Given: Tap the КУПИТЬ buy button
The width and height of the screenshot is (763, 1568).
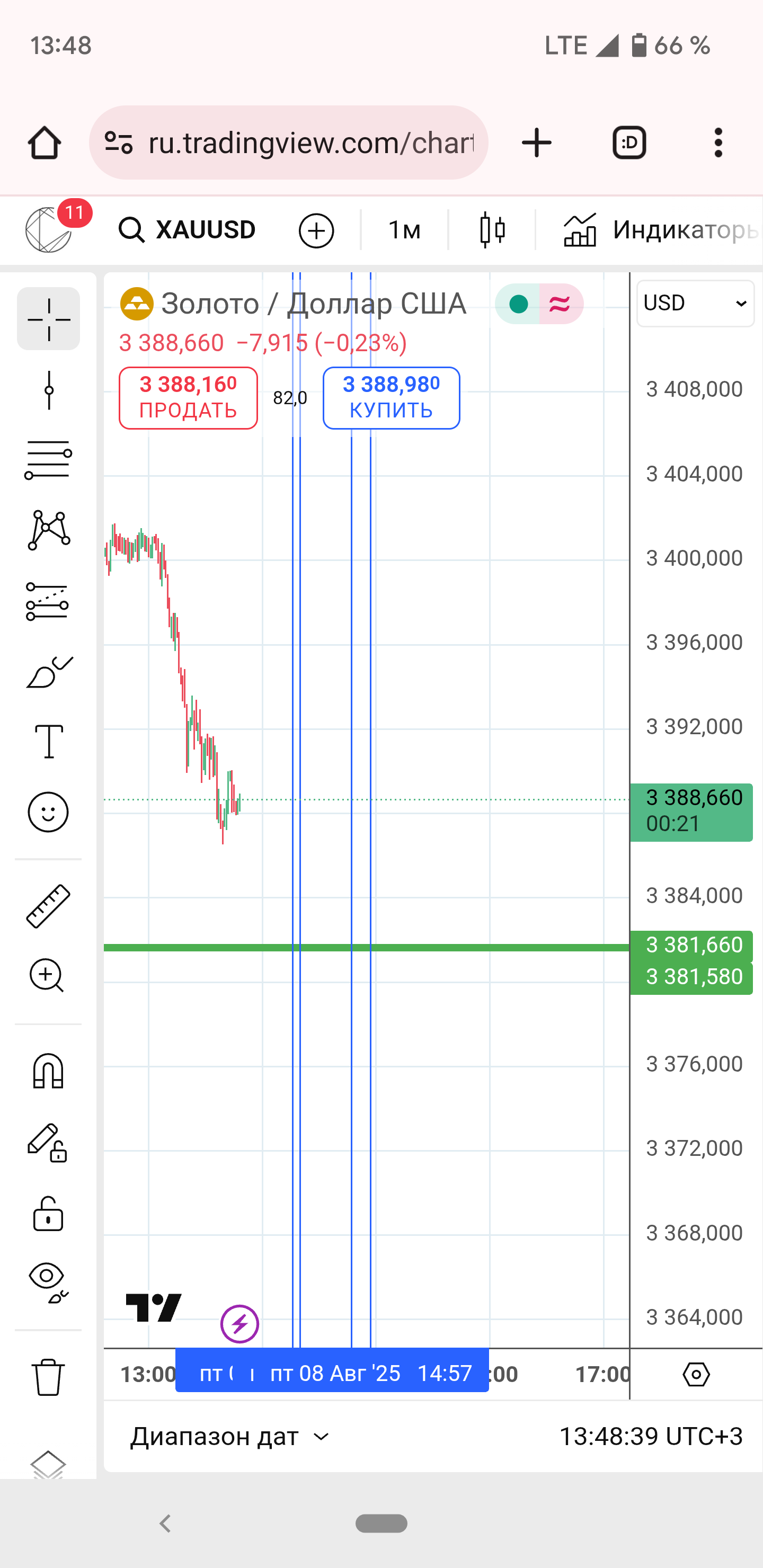Looking at the screenshot, I should [391, 398].
